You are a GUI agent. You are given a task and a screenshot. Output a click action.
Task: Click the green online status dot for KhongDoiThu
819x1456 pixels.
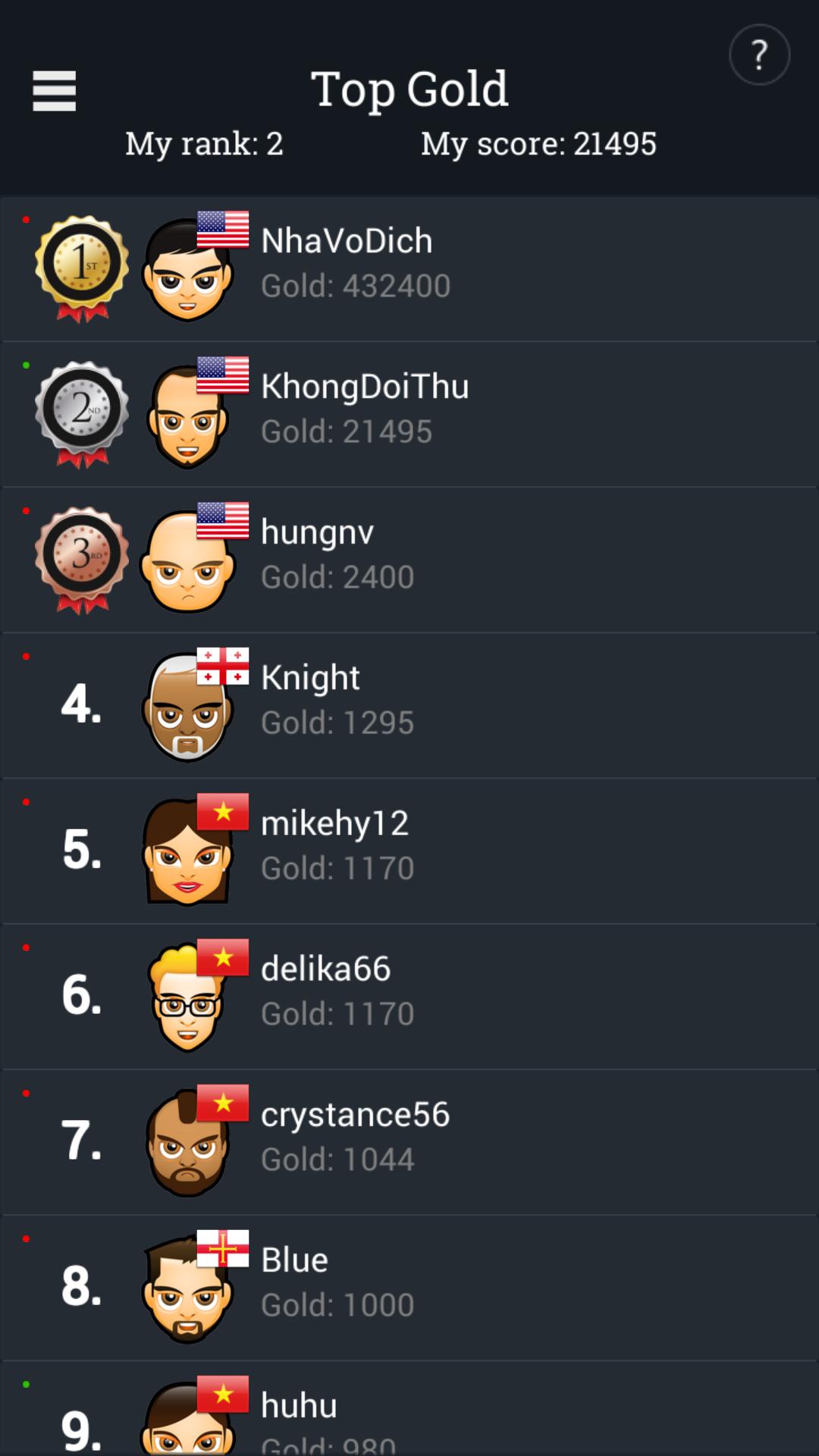pos(25,366)
